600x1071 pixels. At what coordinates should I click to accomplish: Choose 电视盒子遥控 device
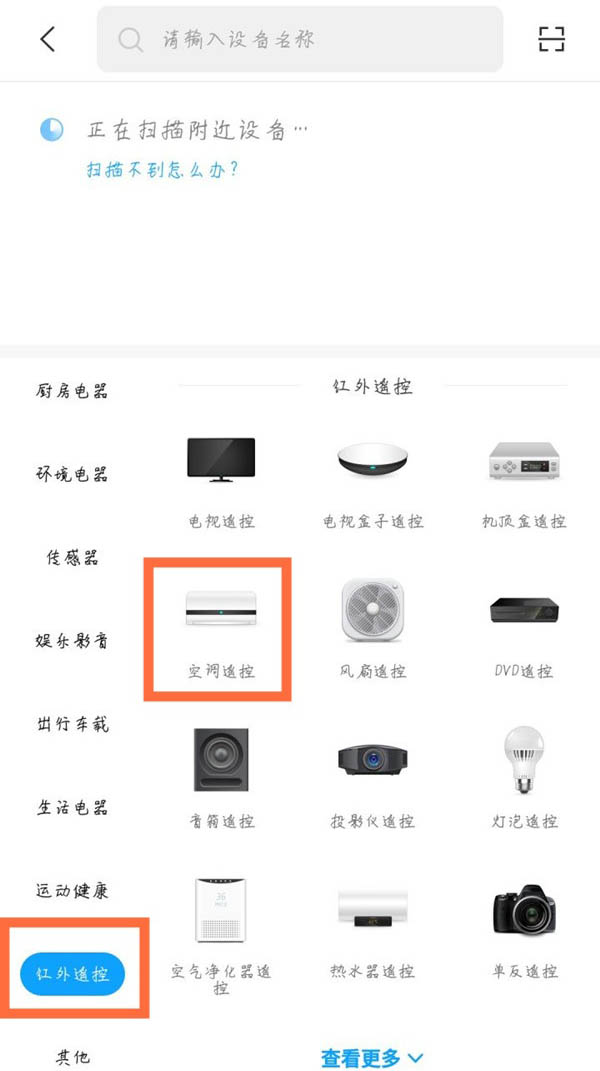373,480
